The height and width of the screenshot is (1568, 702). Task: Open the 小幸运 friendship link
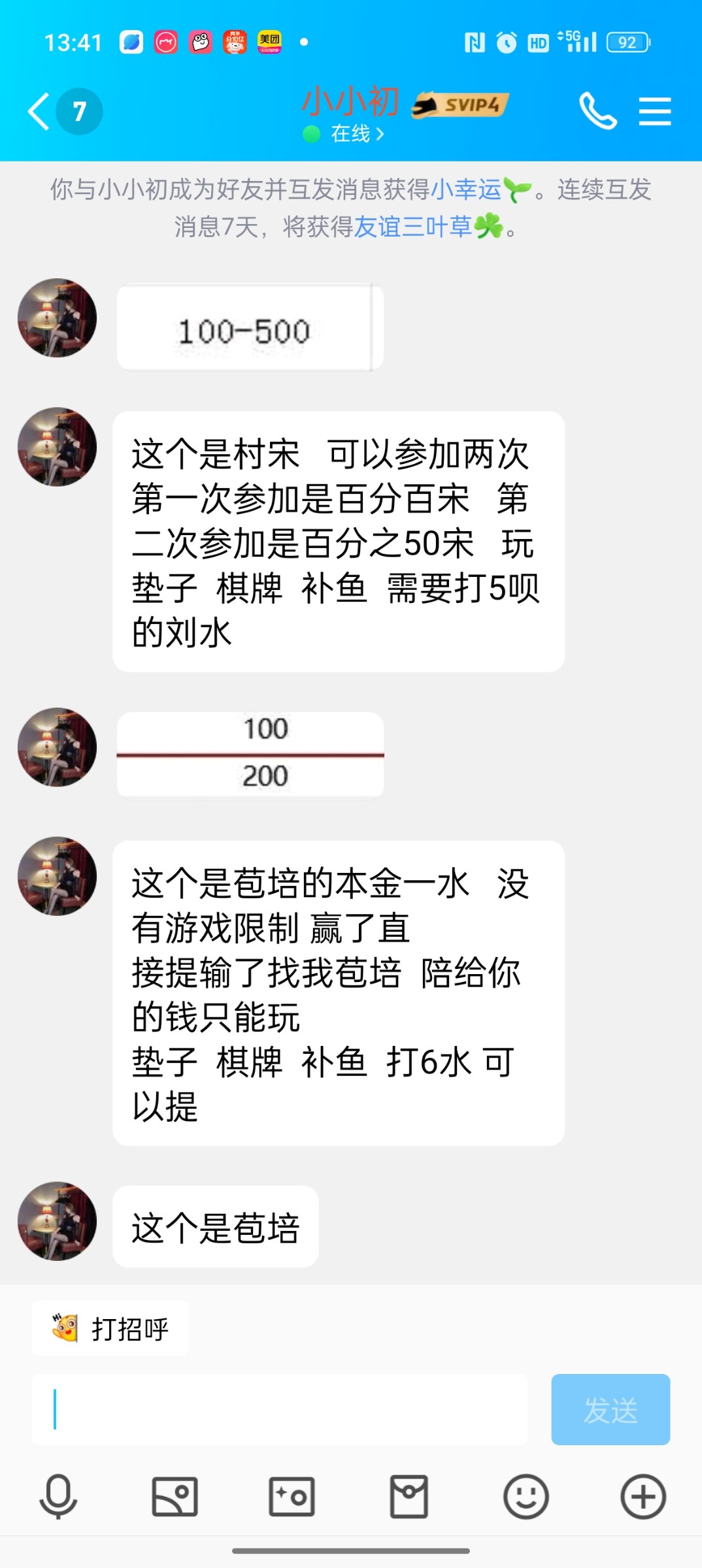click(x=467, y=189)
